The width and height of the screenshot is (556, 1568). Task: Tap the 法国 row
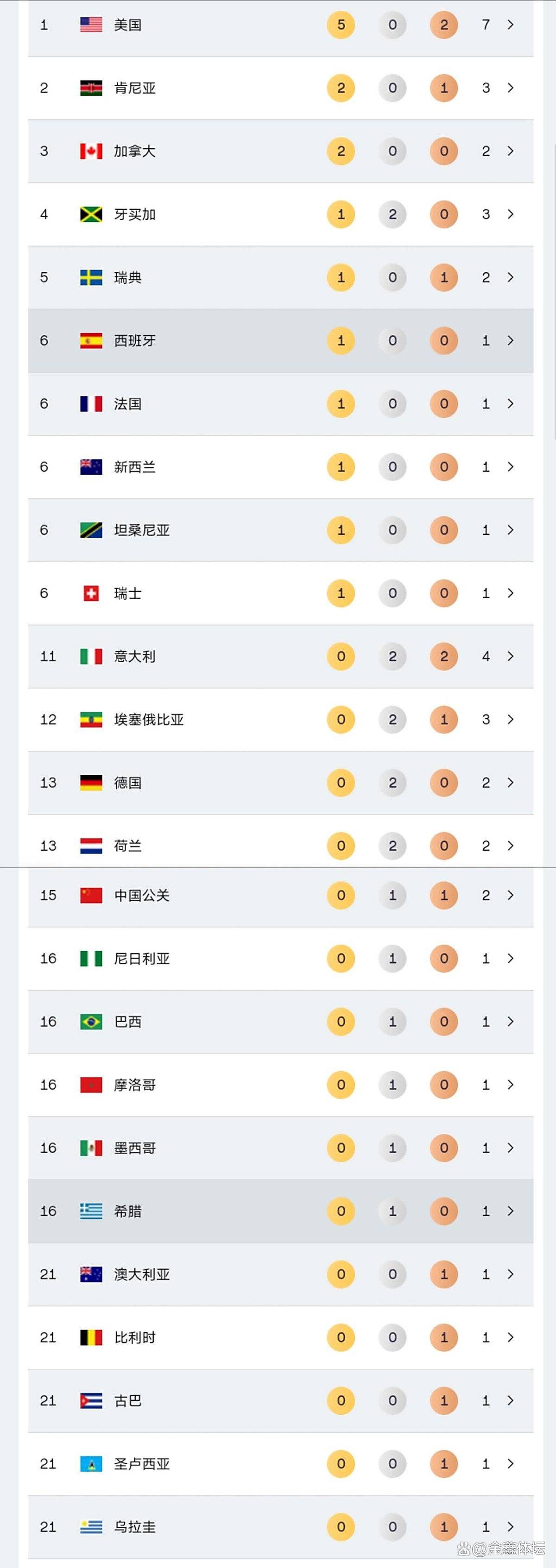[280, 403]
